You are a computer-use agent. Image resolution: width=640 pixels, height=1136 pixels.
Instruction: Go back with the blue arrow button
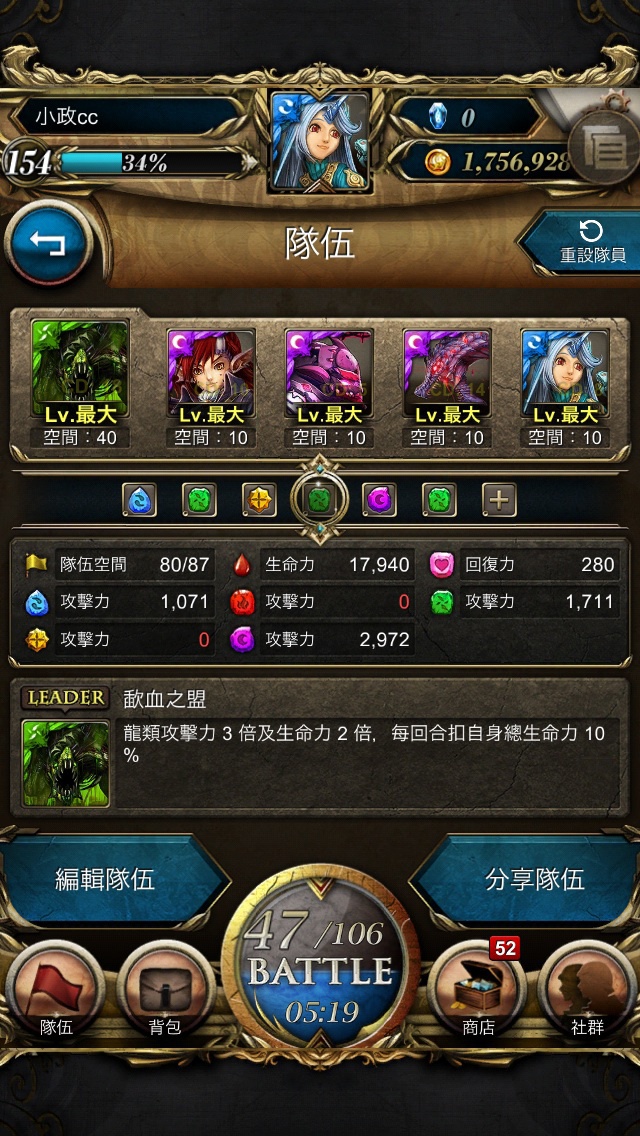(x=48, y=243)
